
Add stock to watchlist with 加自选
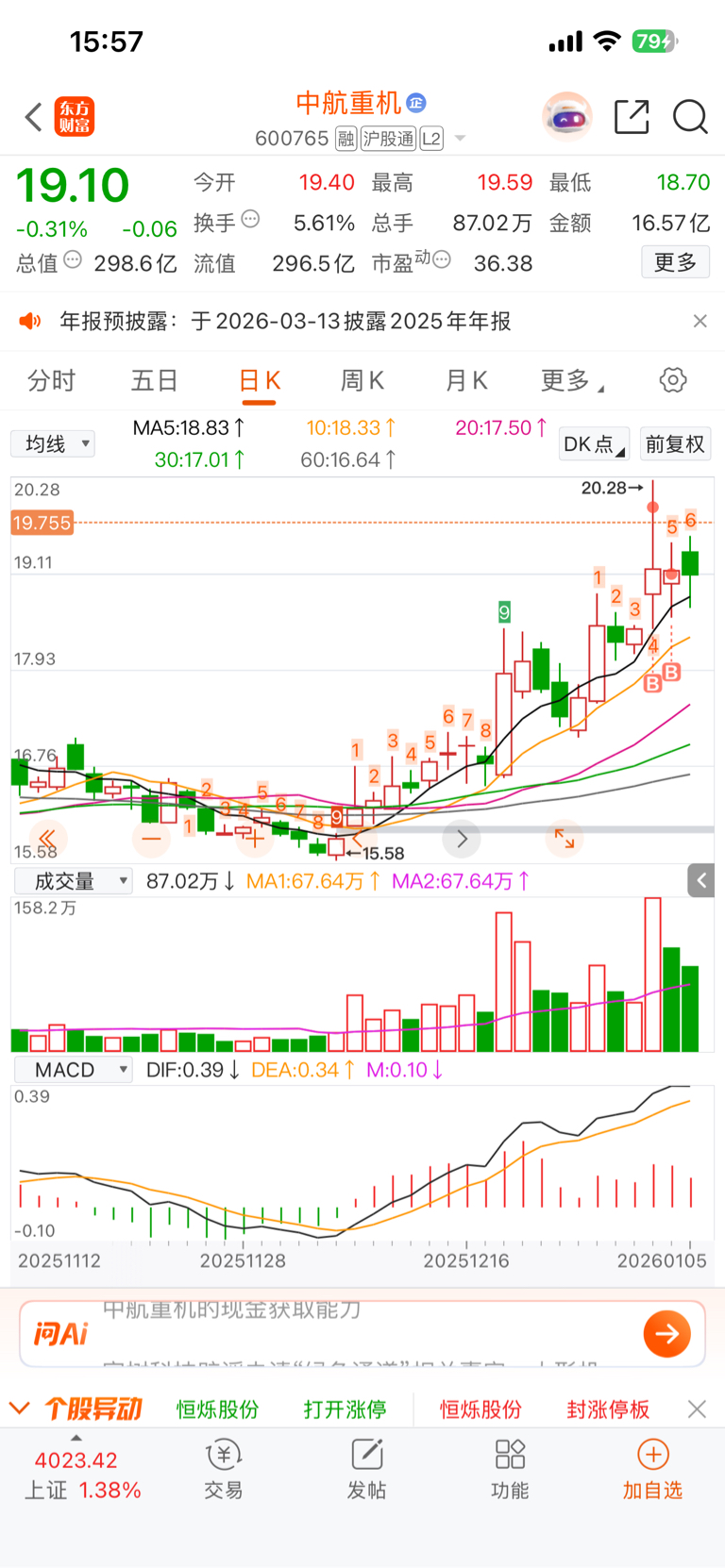[x=652, y=1470]
